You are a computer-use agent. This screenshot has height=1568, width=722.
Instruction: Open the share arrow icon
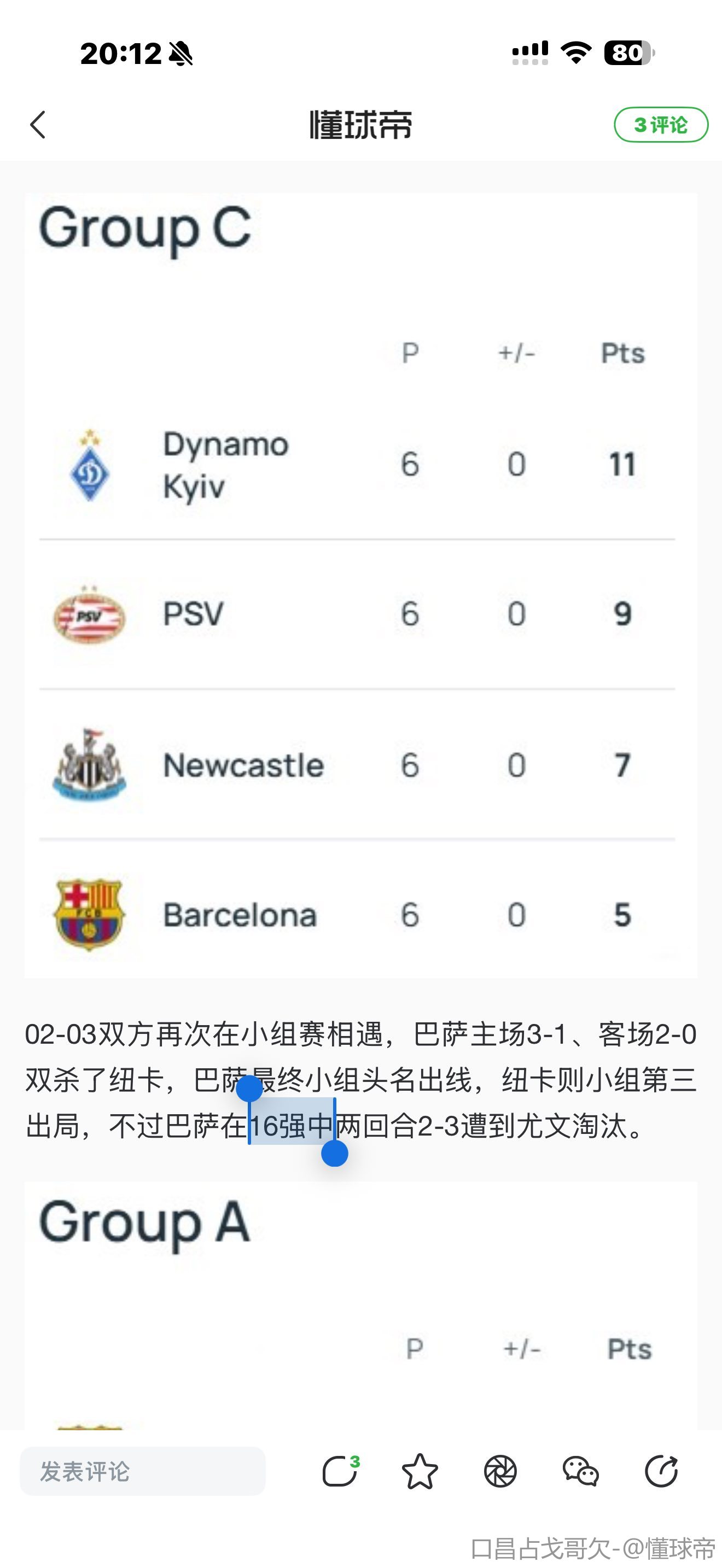point(661,1471)
